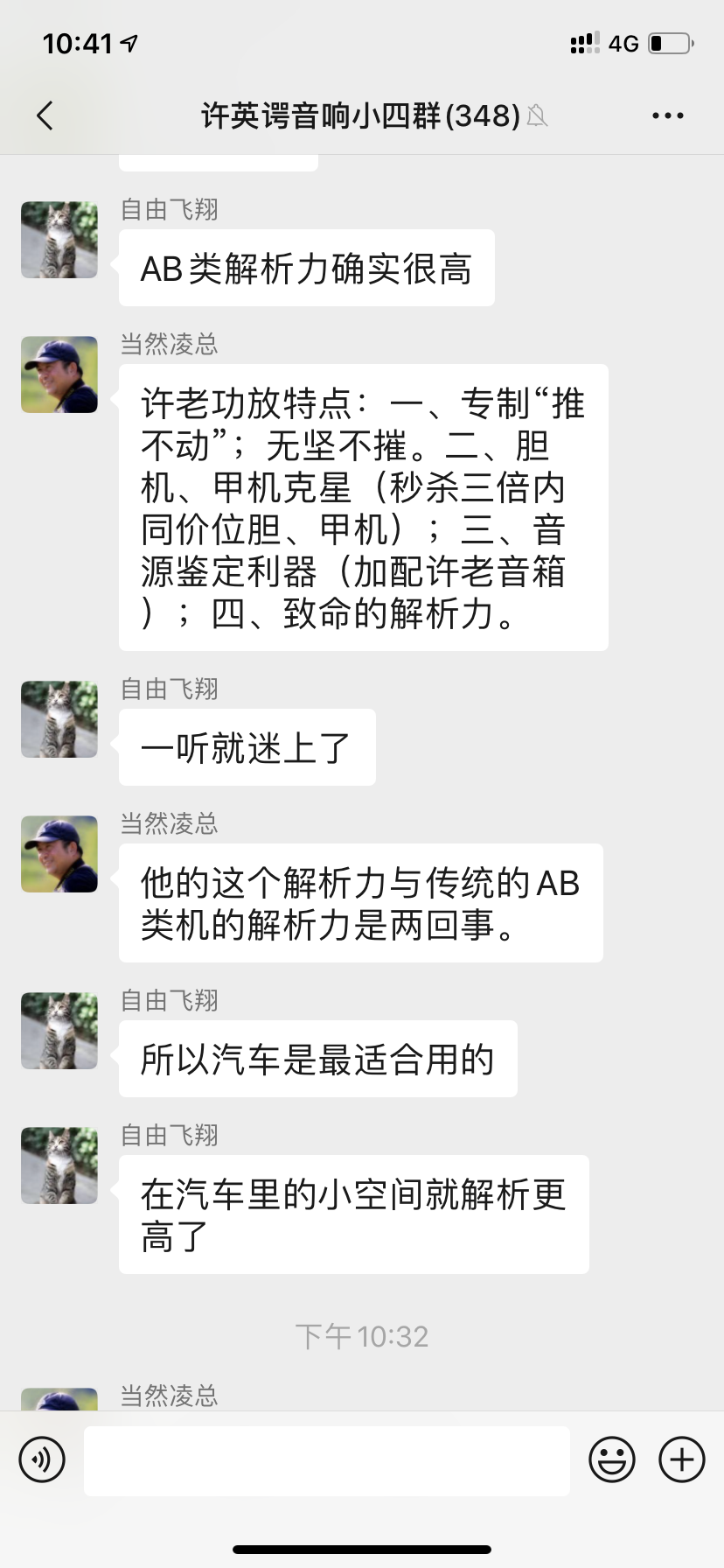724x1568 pixels.
Task: Open 自由飞翔's avatar beside "在汽车里的小空间" message
Action: 59,1165
